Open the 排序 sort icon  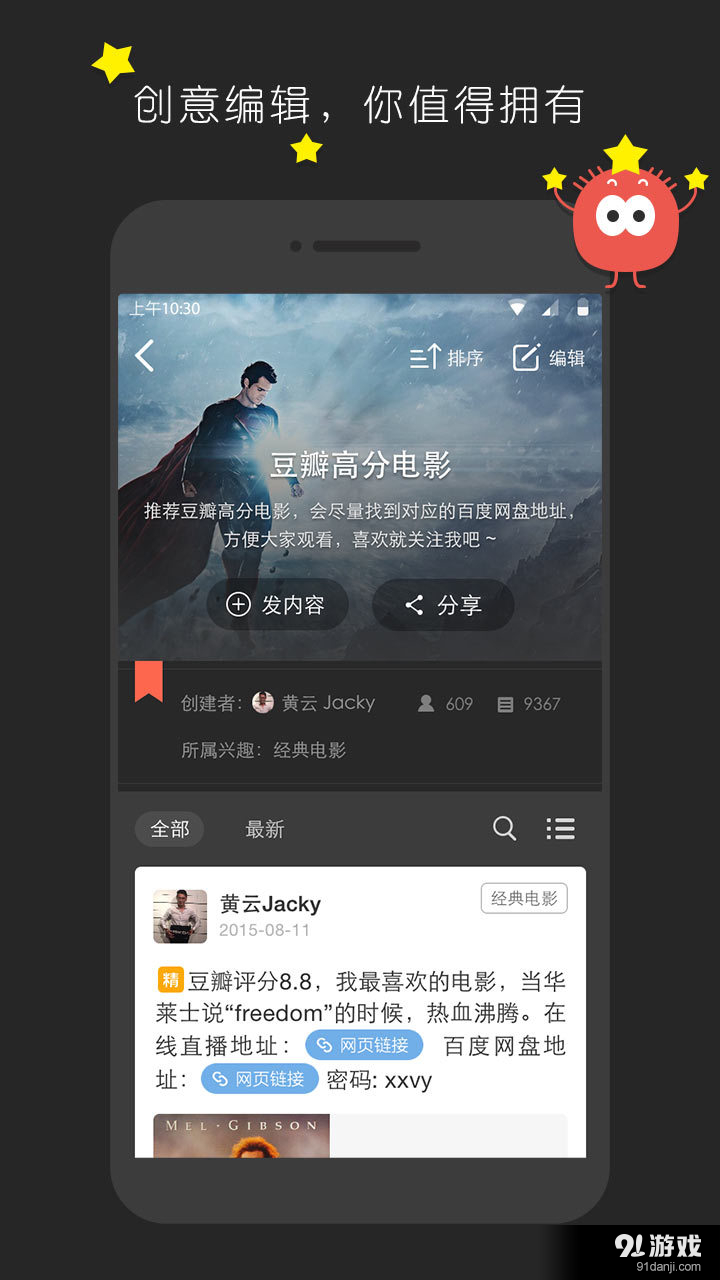pos(425,357)
